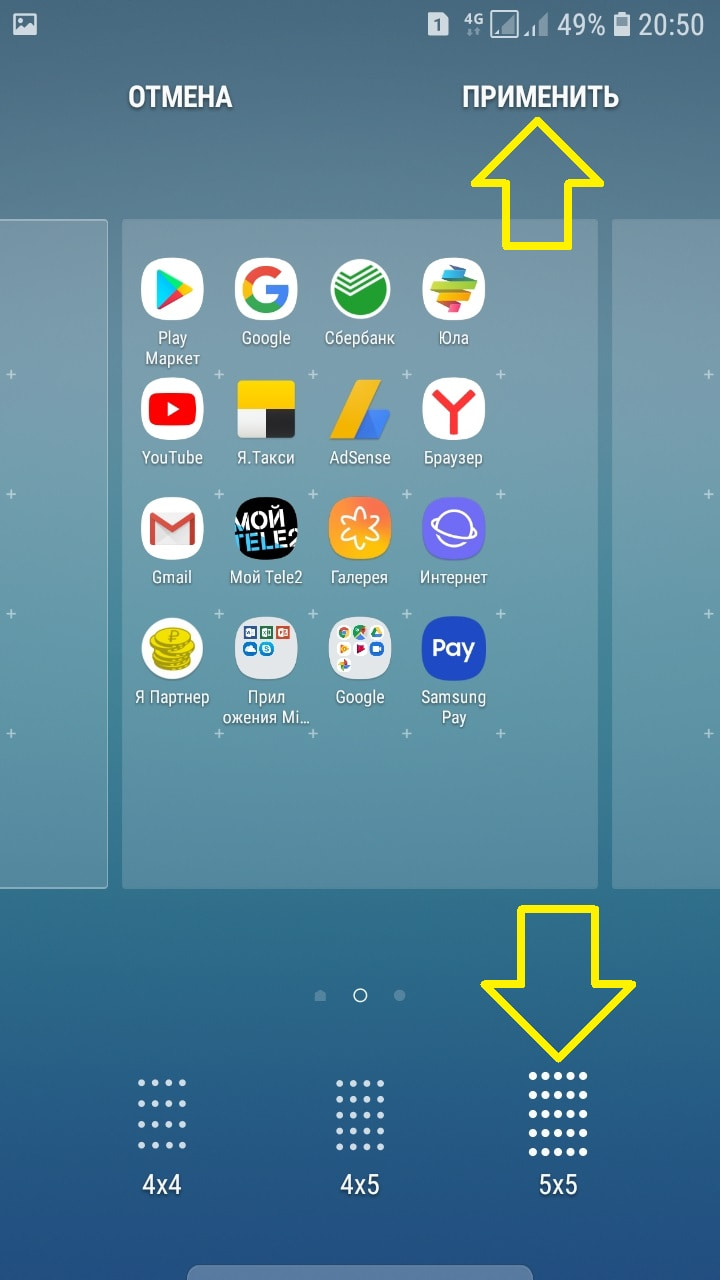Select the 4x4 grid layout
Viewport: 720px width, 1280px height.
tap(162, 1135)
